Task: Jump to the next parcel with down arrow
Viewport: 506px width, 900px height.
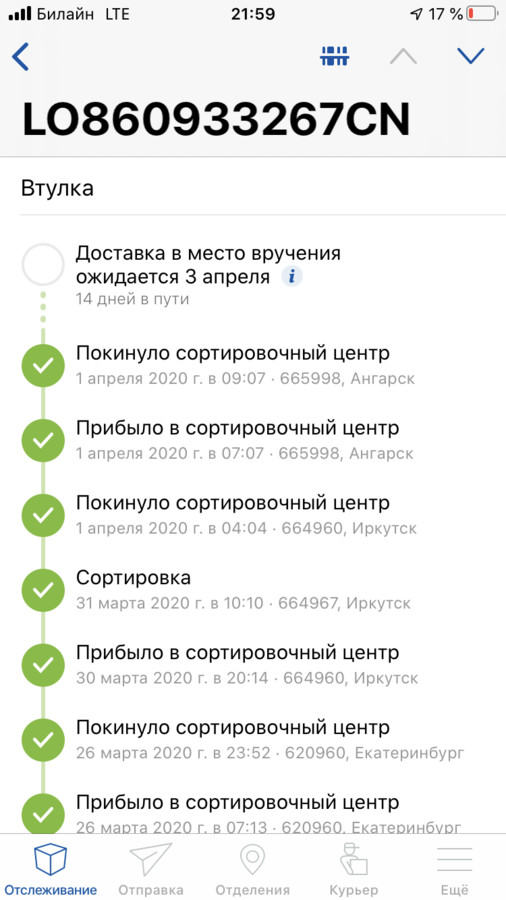Action: (471, 56)
